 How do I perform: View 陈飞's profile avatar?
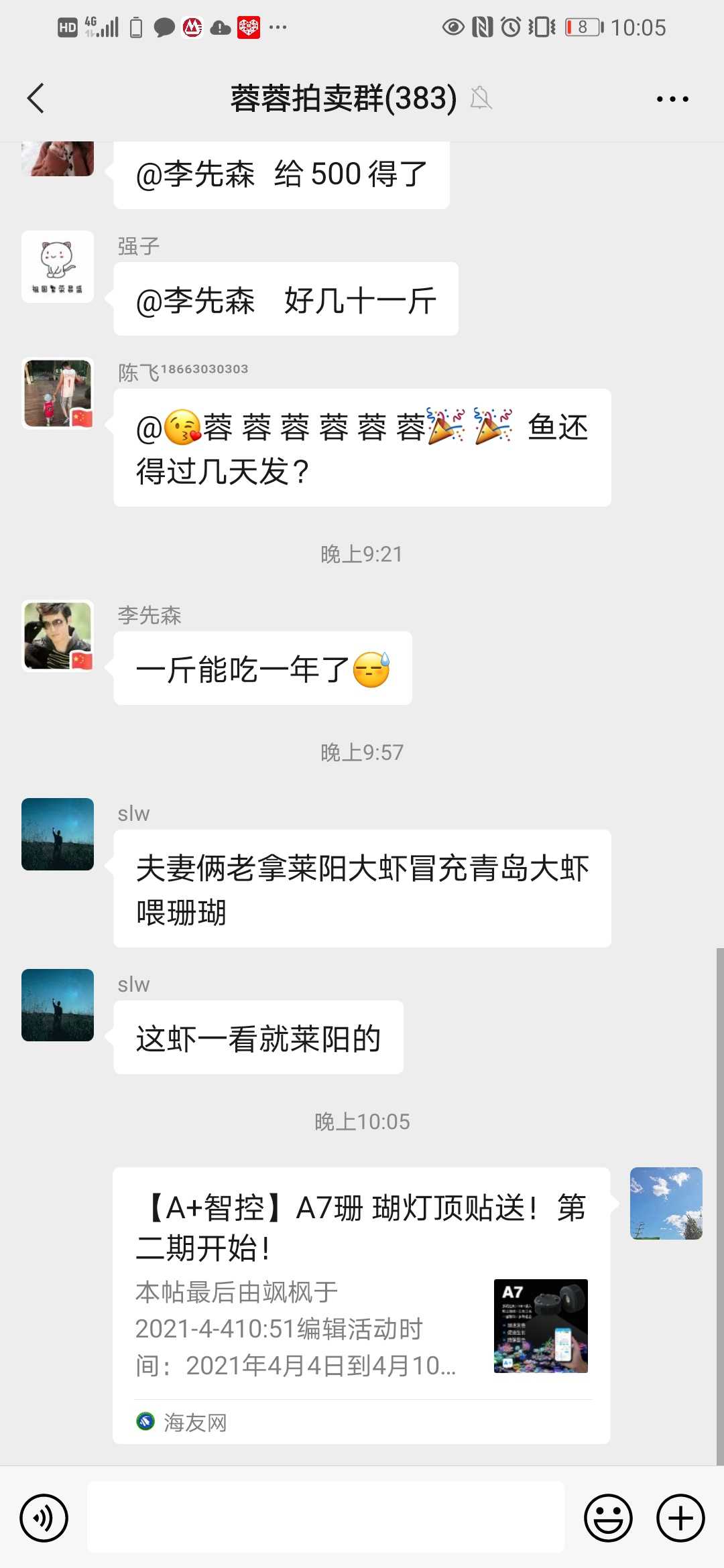click(58, 393)
